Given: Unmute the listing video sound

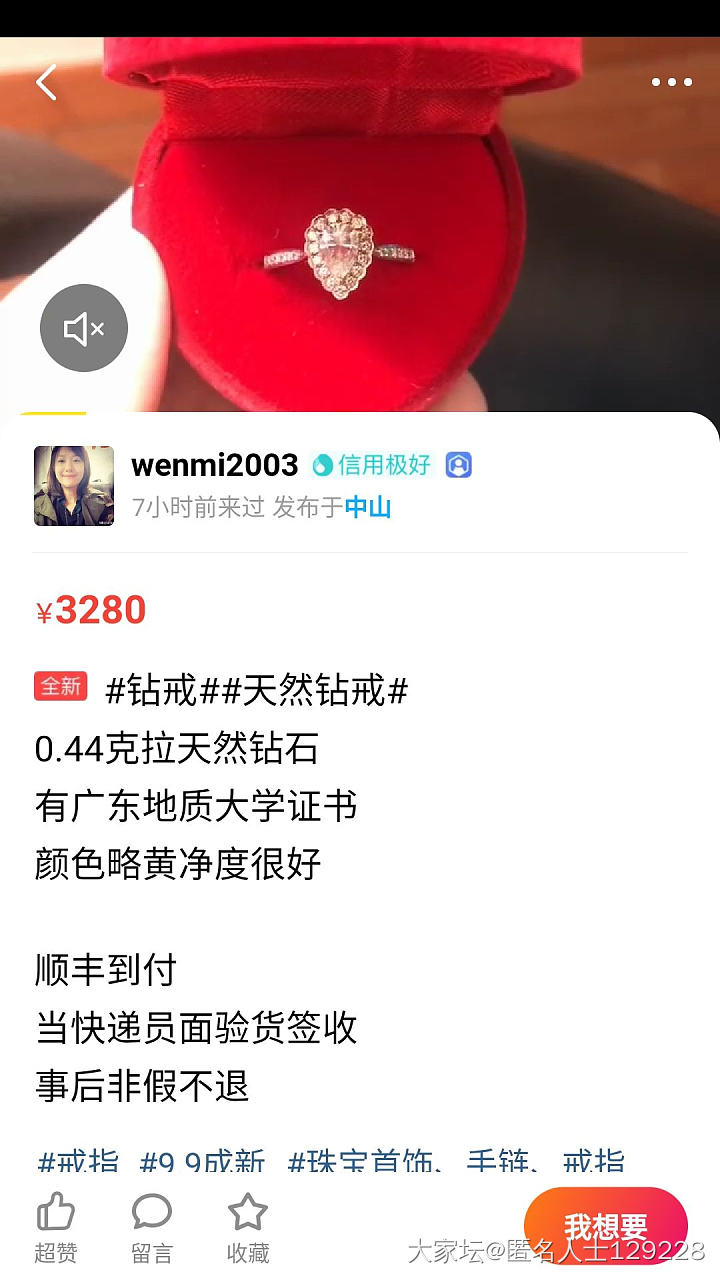Looking at the screenshot, I should 84,328.
